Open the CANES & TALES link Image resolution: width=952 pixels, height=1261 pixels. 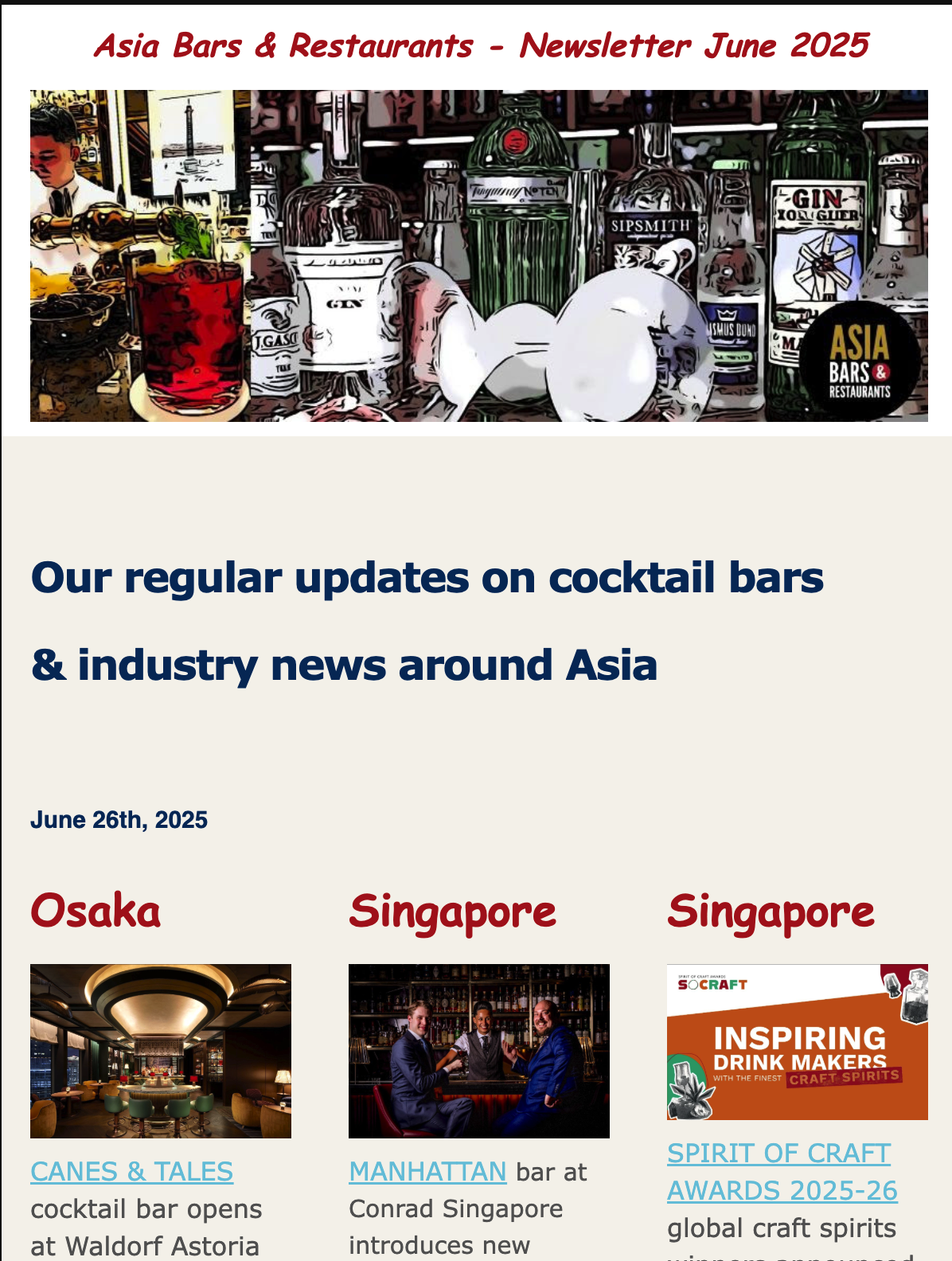coord(131,1172)
